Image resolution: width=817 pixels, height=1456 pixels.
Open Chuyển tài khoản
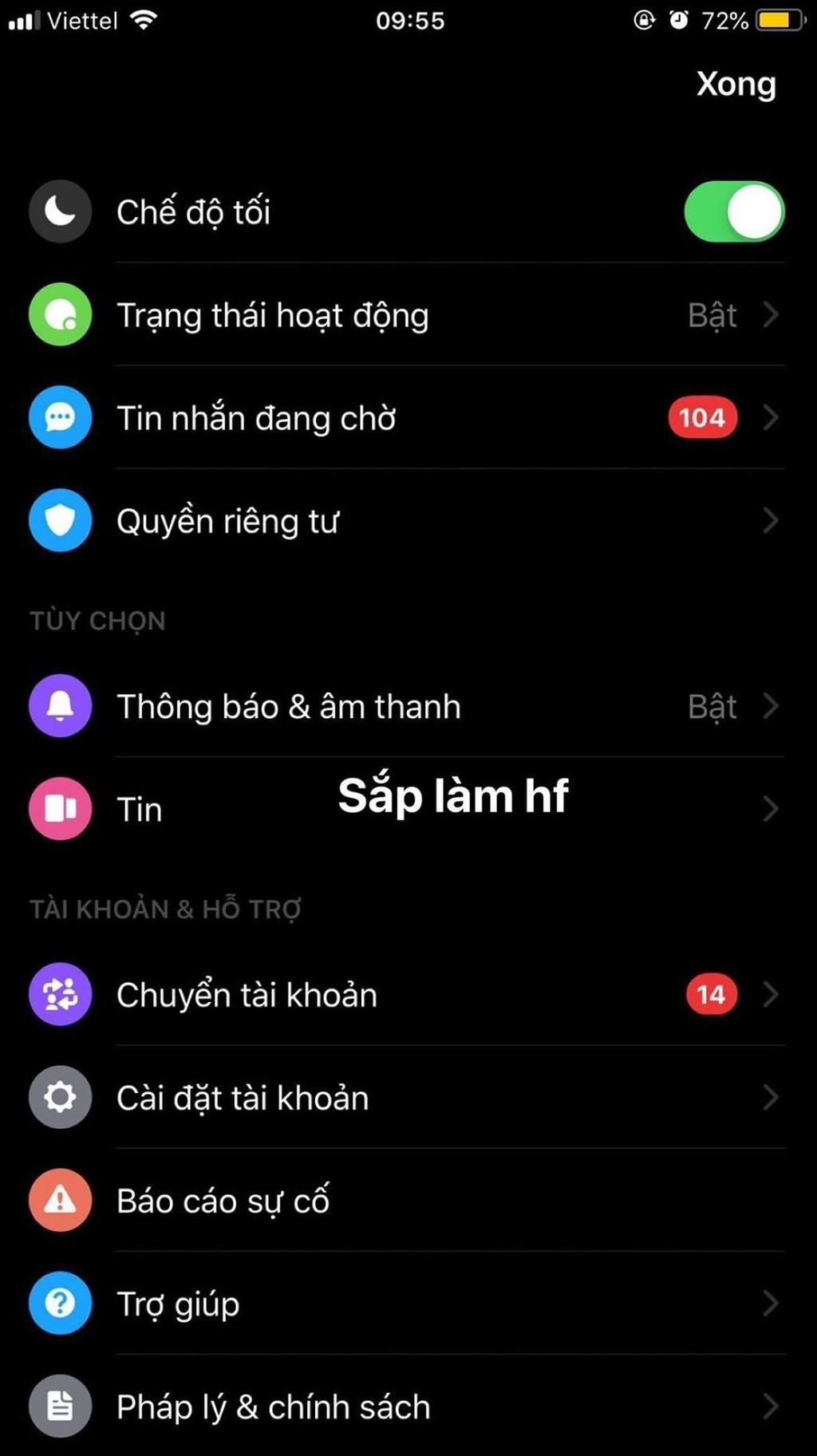(407, 995)
